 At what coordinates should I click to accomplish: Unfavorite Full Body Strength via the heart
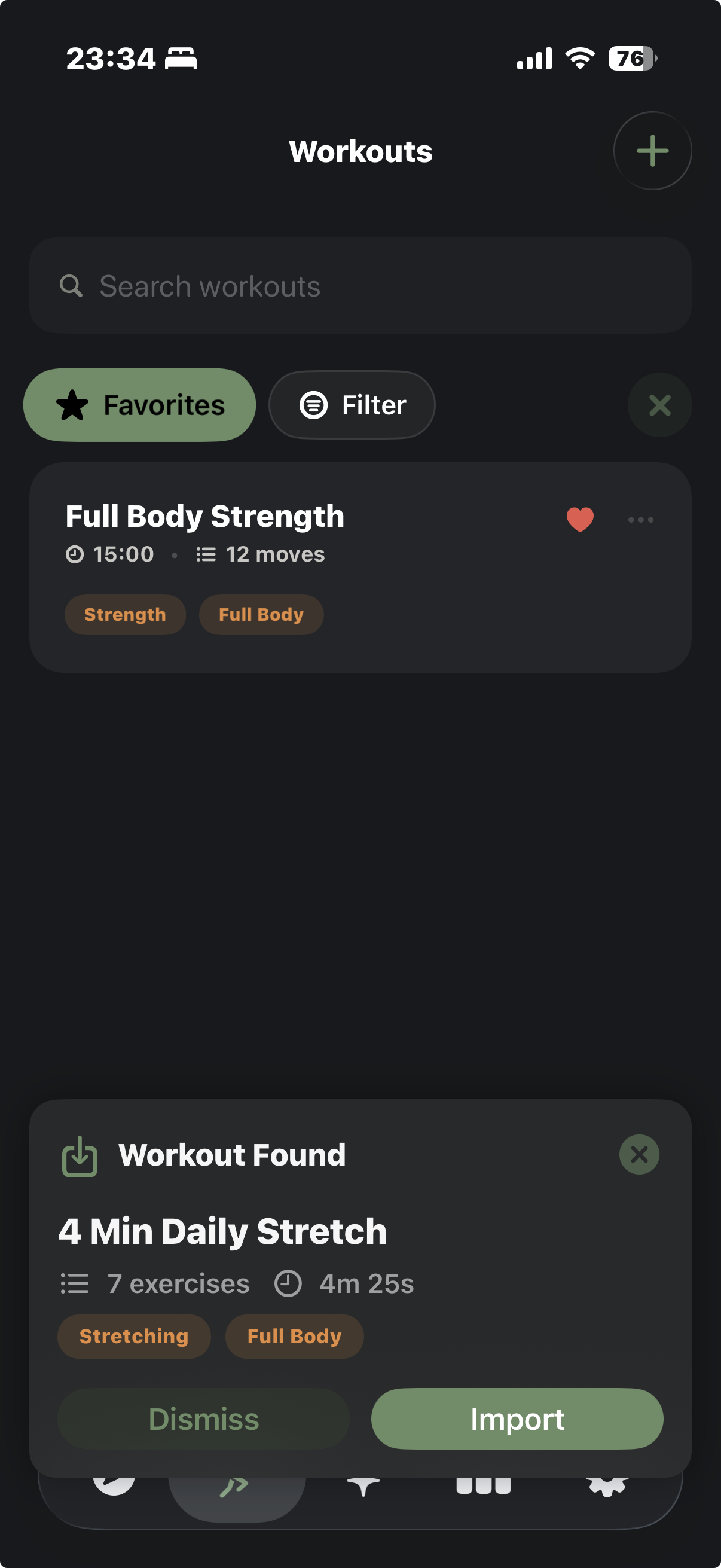(x=579, y=518)
